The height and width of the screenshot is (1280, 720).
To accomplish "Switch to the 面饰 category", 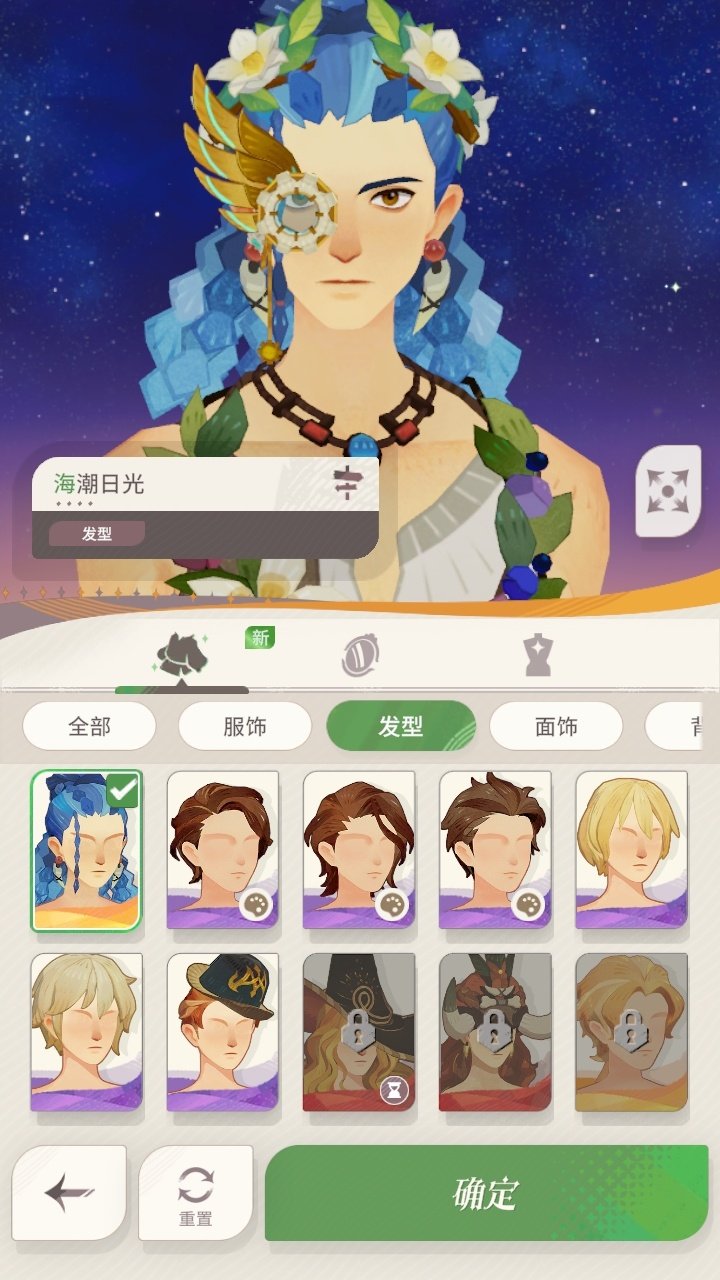I will pos(556,726).
